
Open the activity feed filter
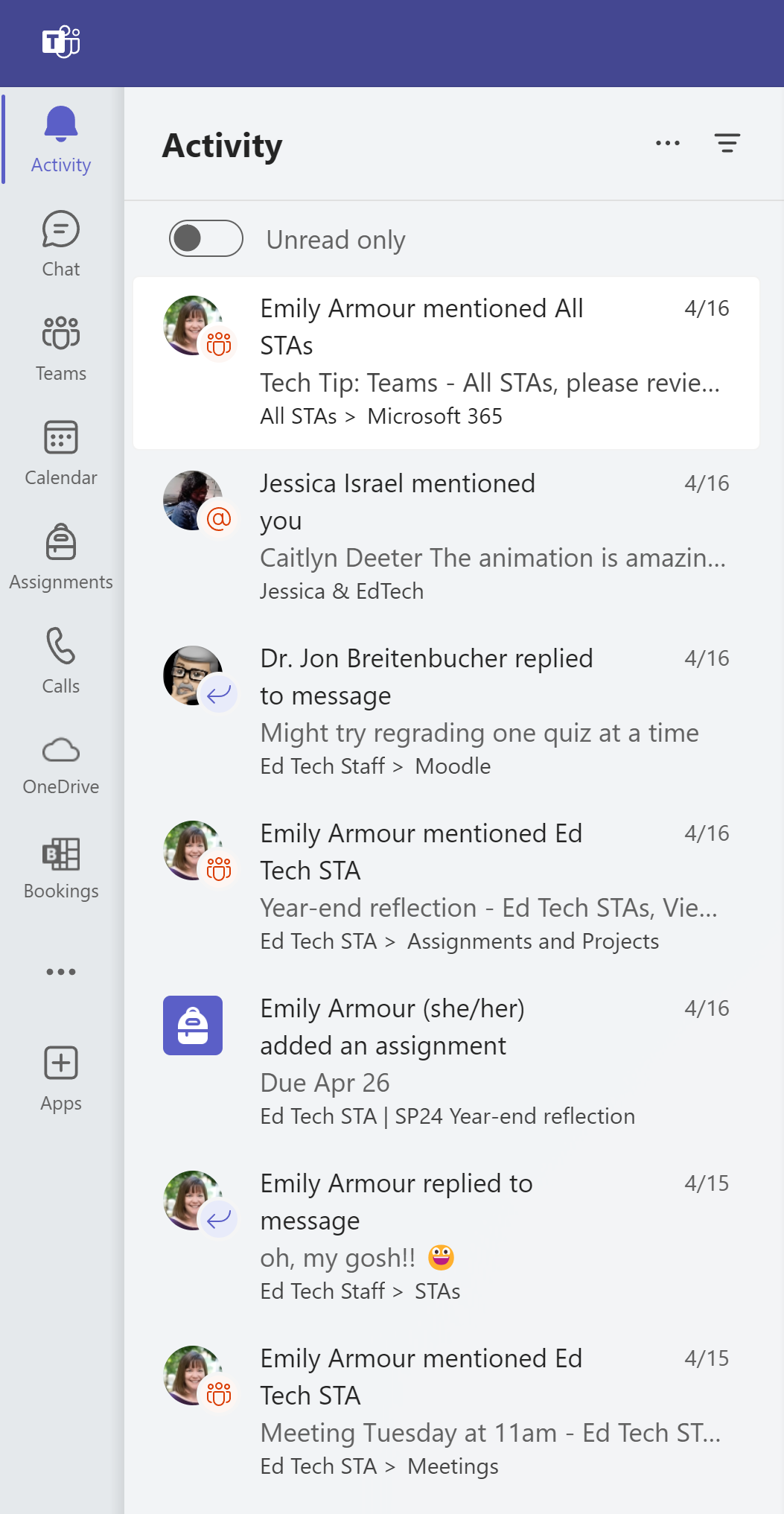(x=727, y=143)
